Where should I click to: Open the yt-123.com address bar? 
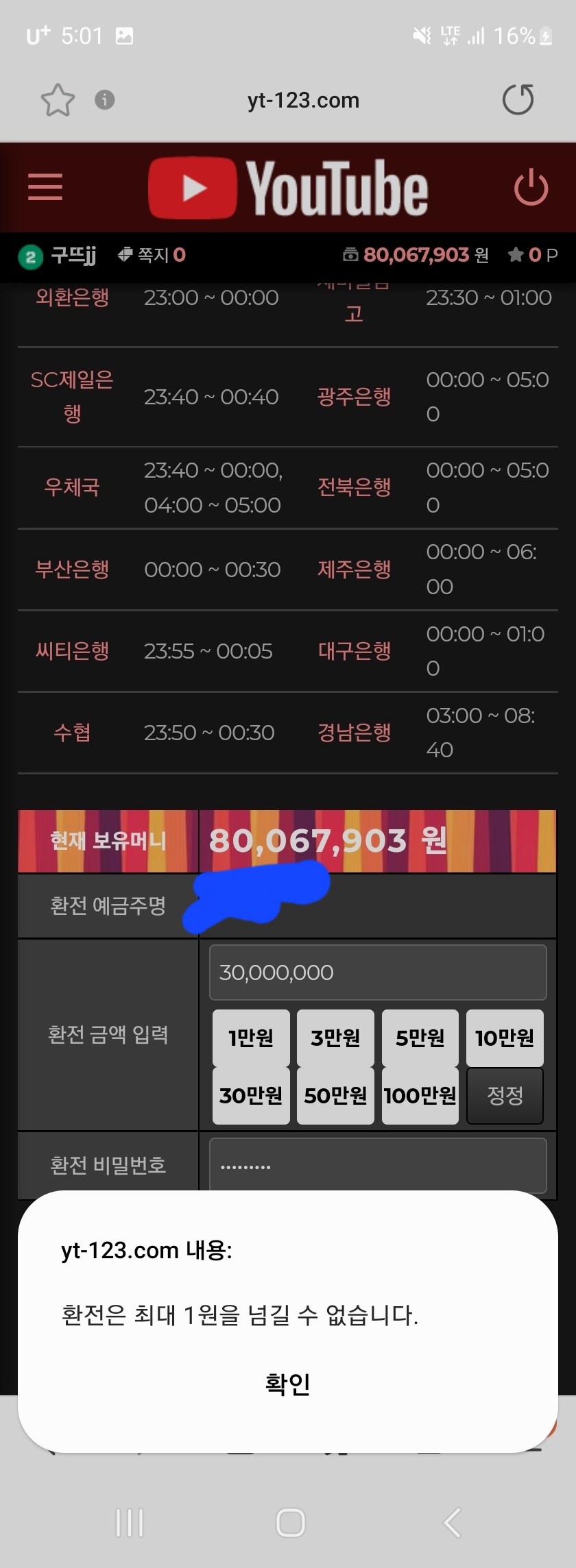(x=303, y=101)
